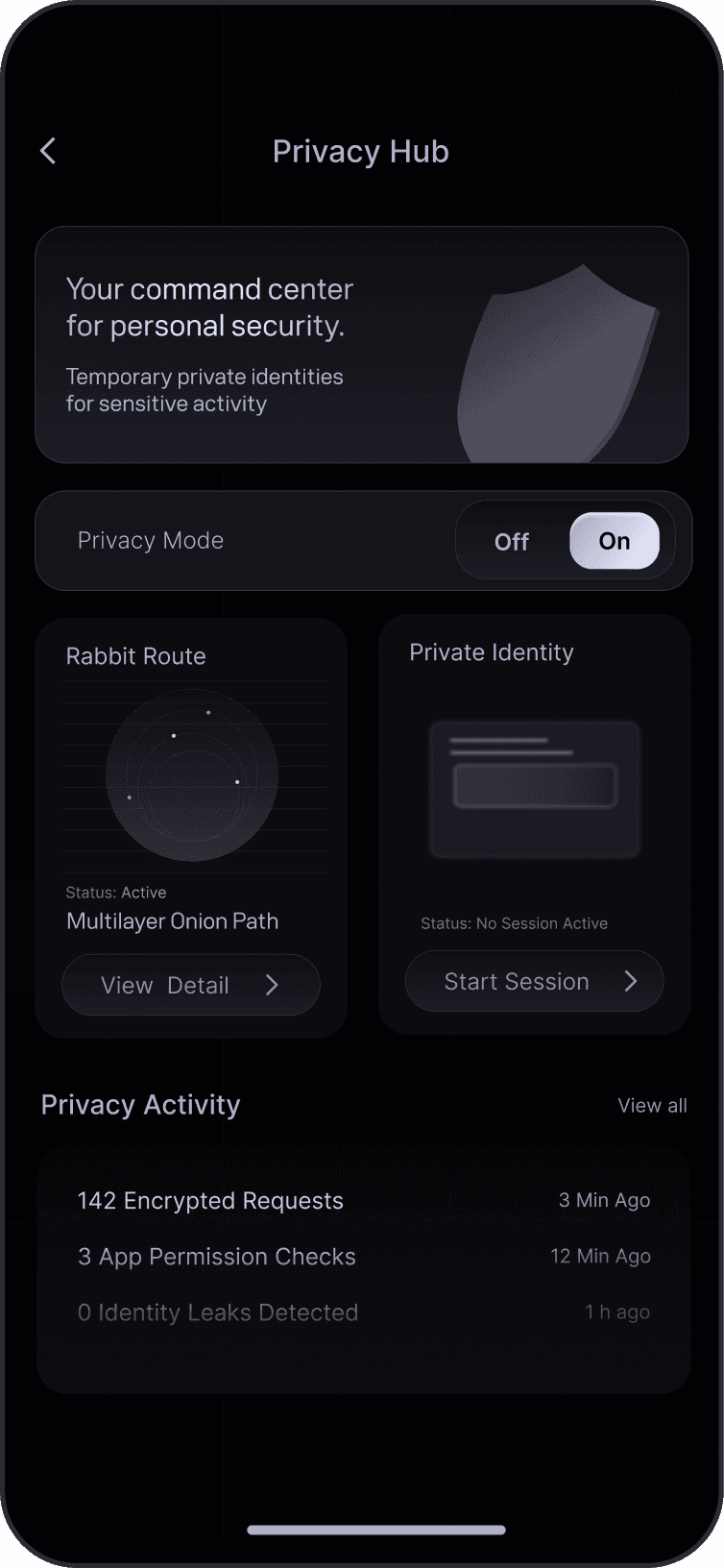Expand details for 142 Encrypted Requests

(x=210, y=1200)
